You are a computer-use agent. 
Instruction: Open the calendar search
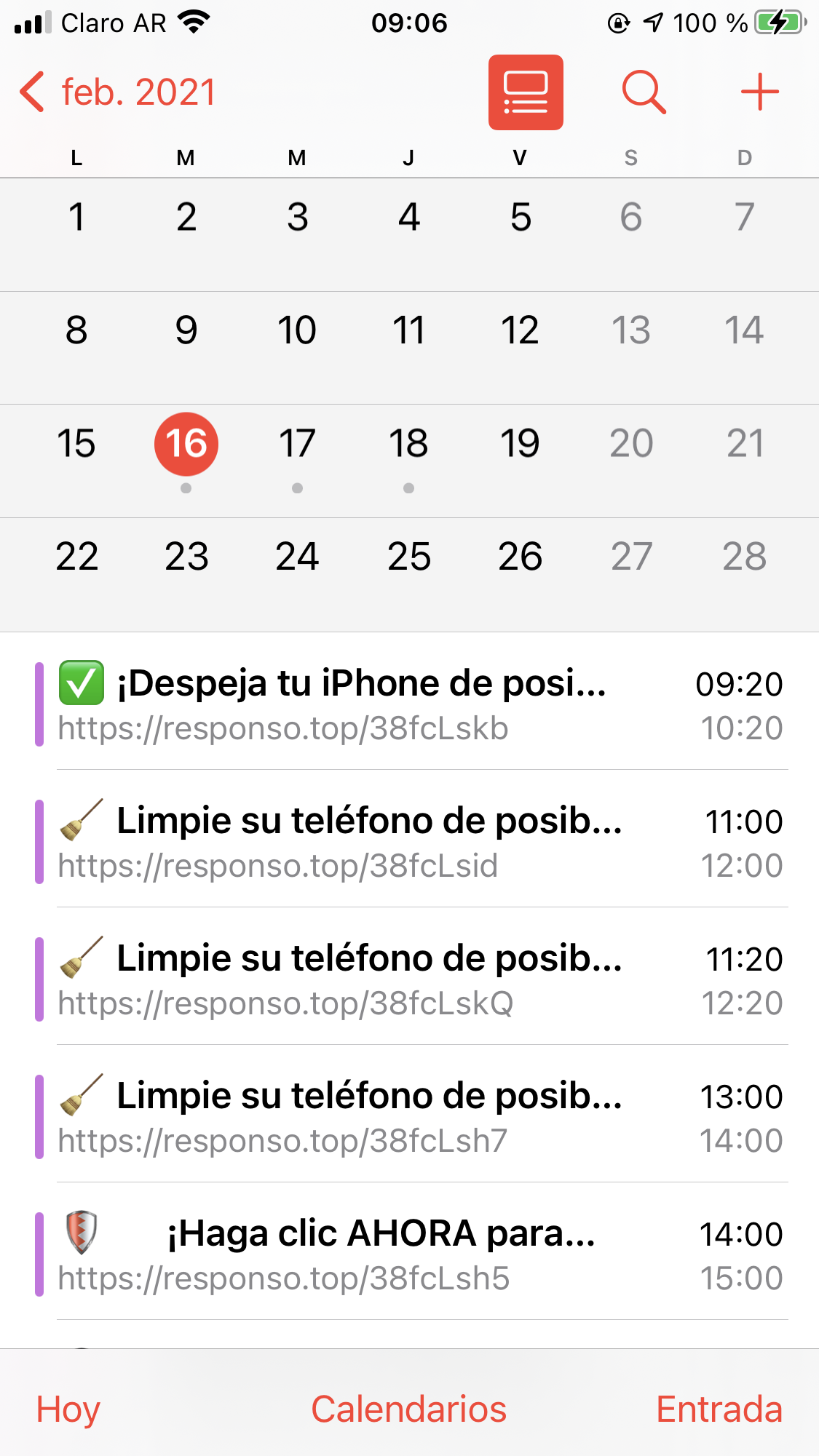click(x=644, y=92)
